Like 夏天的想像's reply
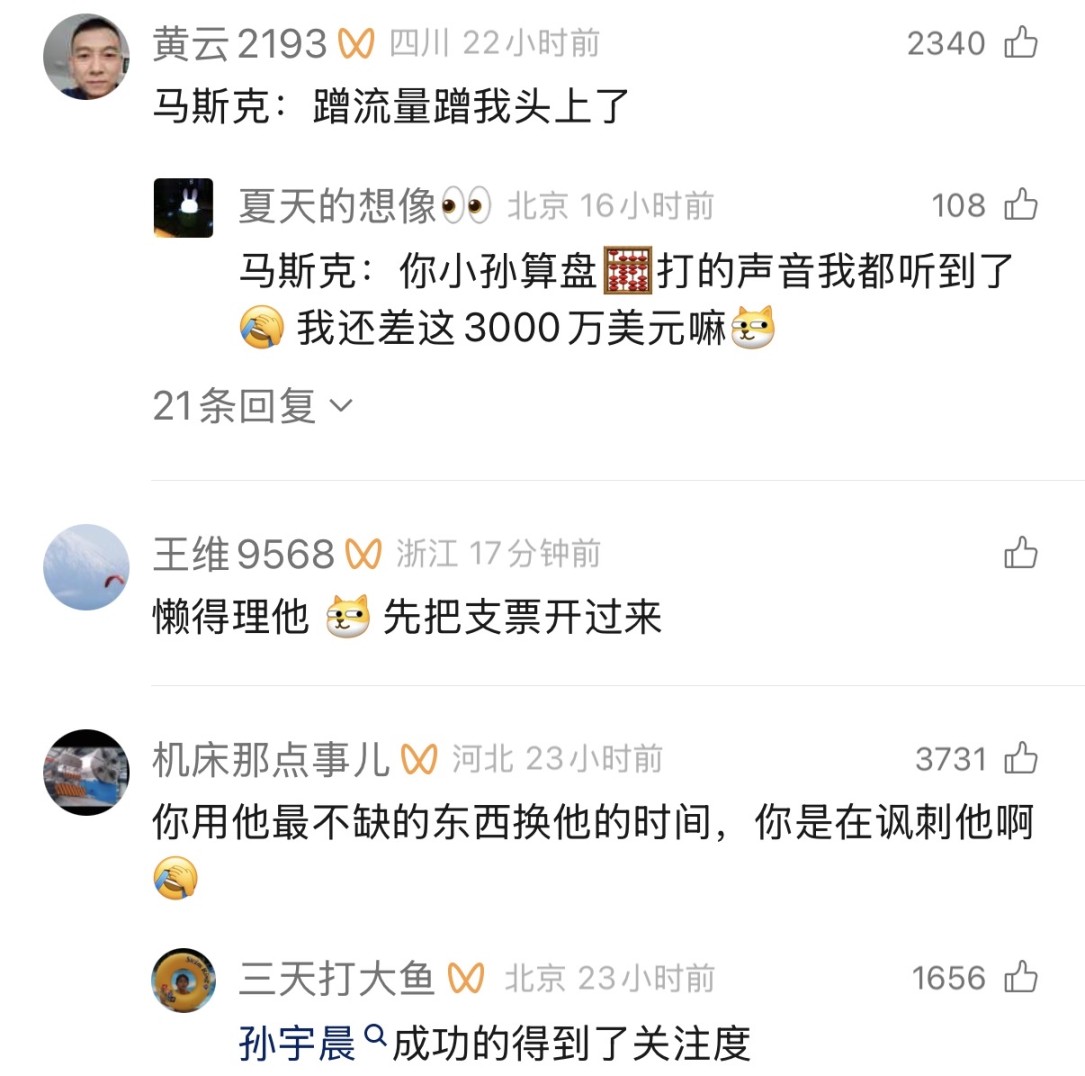1085x1076 pixels. tap(1021, 206)
